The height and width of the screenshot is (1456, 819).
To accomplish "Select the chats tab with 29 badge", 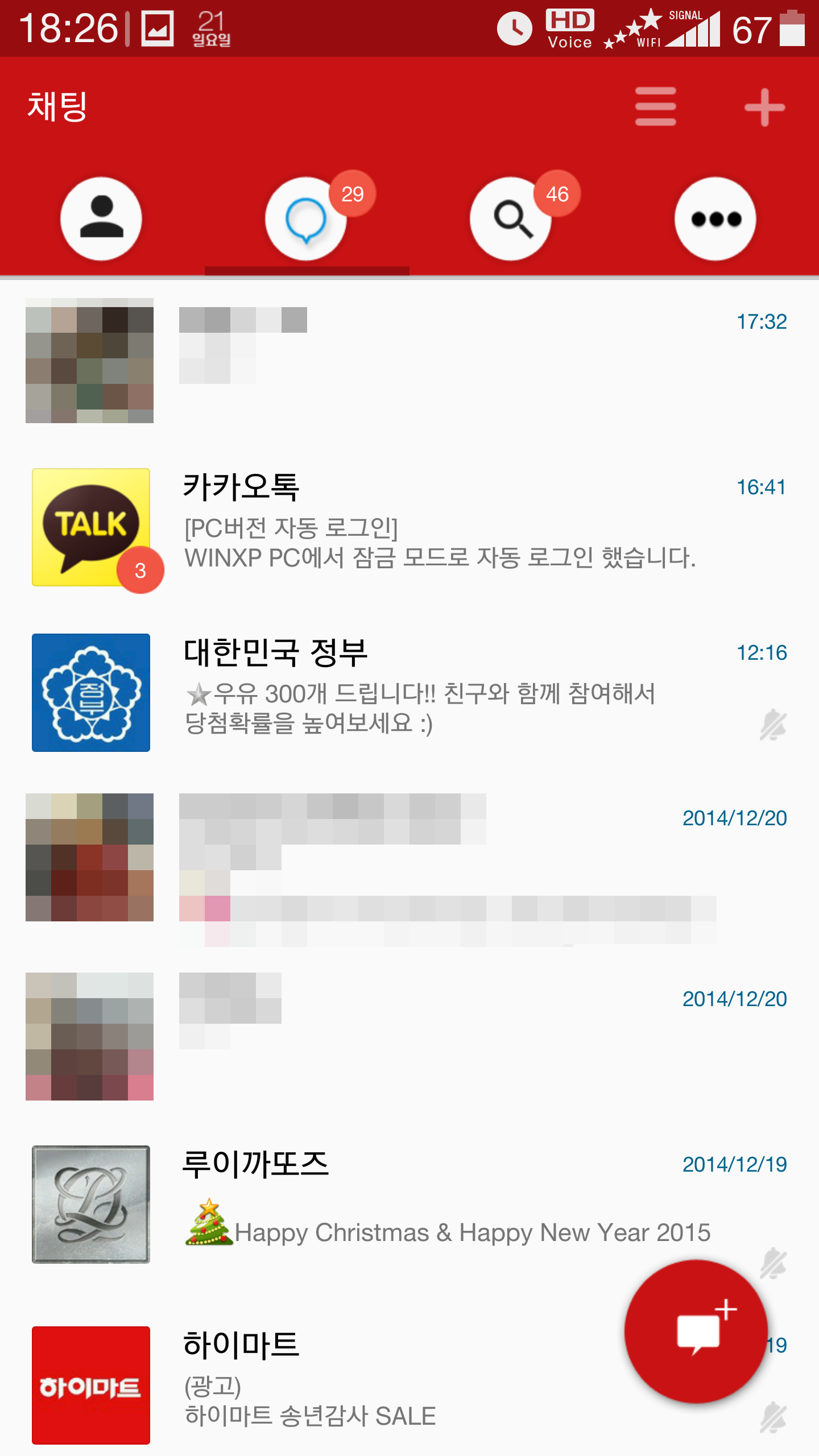I will tap(307, 219).
